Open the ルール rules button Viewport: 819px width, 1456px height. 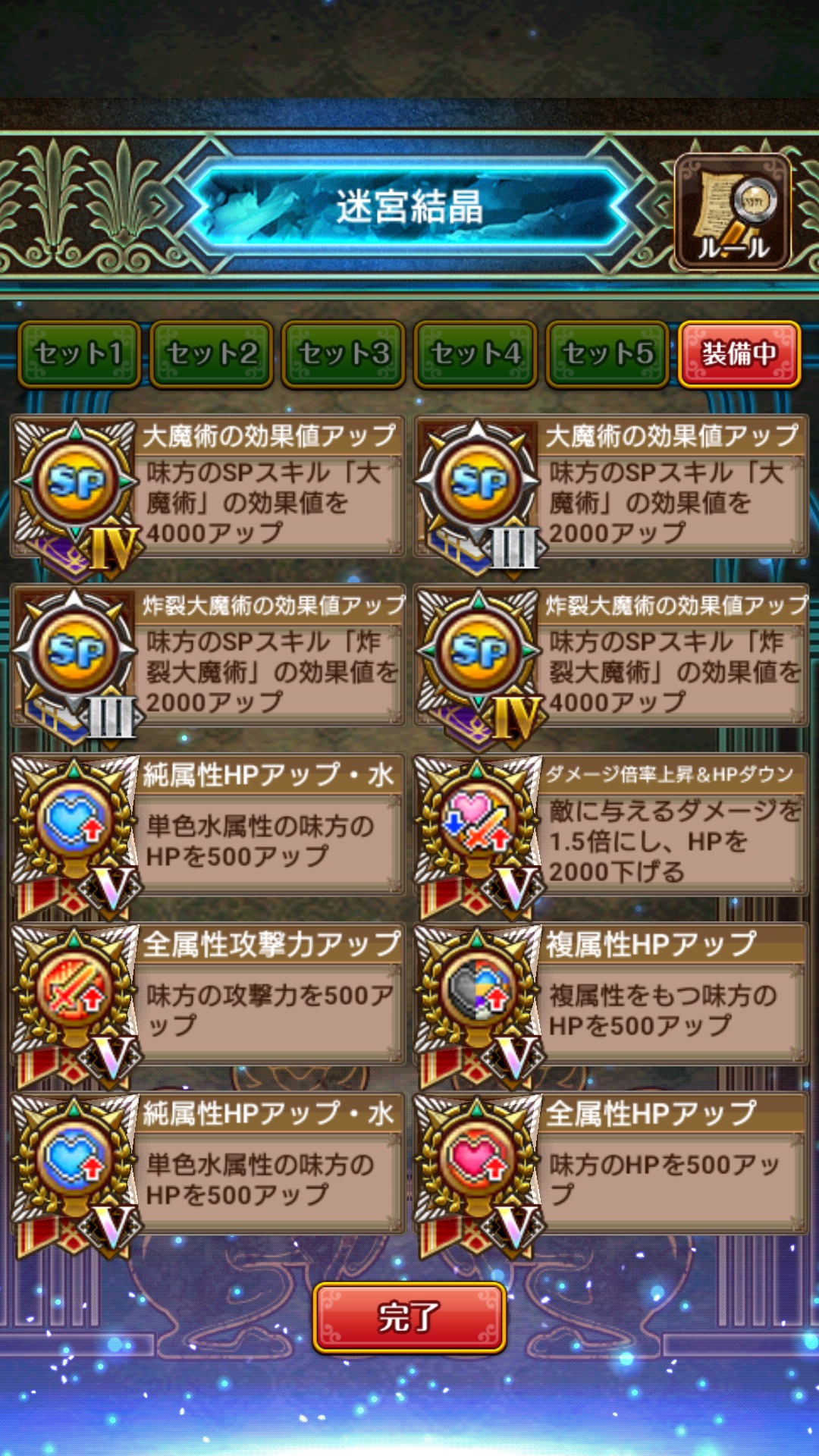click(733, 212)
